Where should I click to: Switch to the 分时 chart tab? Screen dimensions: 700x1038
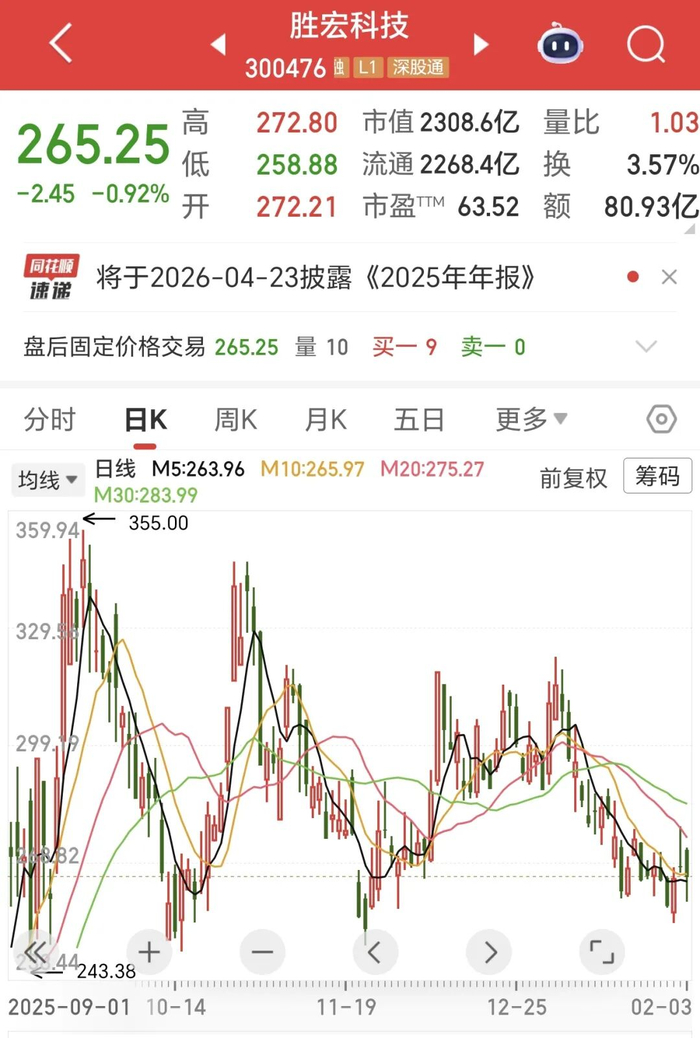50,420
